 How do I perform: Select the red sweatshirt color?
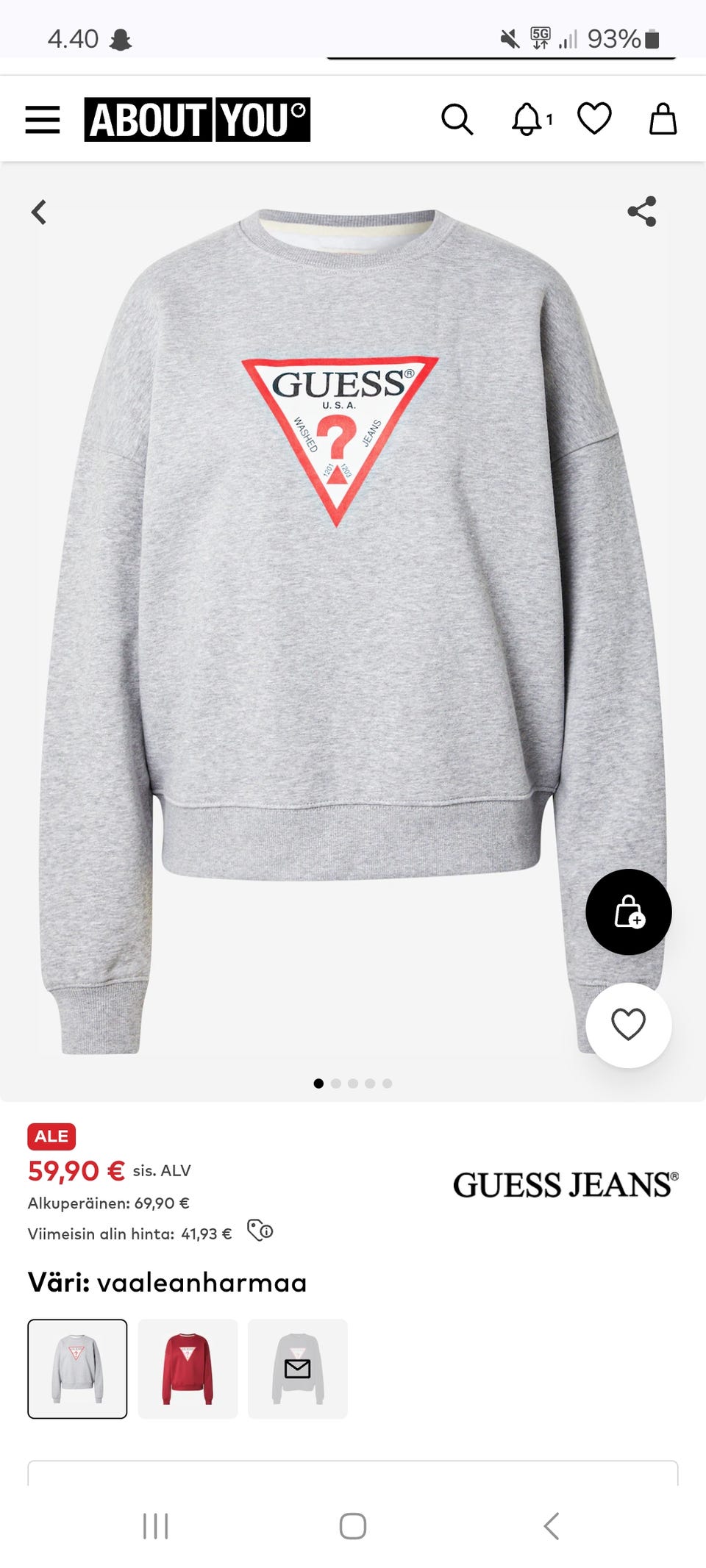point(188,1369)
